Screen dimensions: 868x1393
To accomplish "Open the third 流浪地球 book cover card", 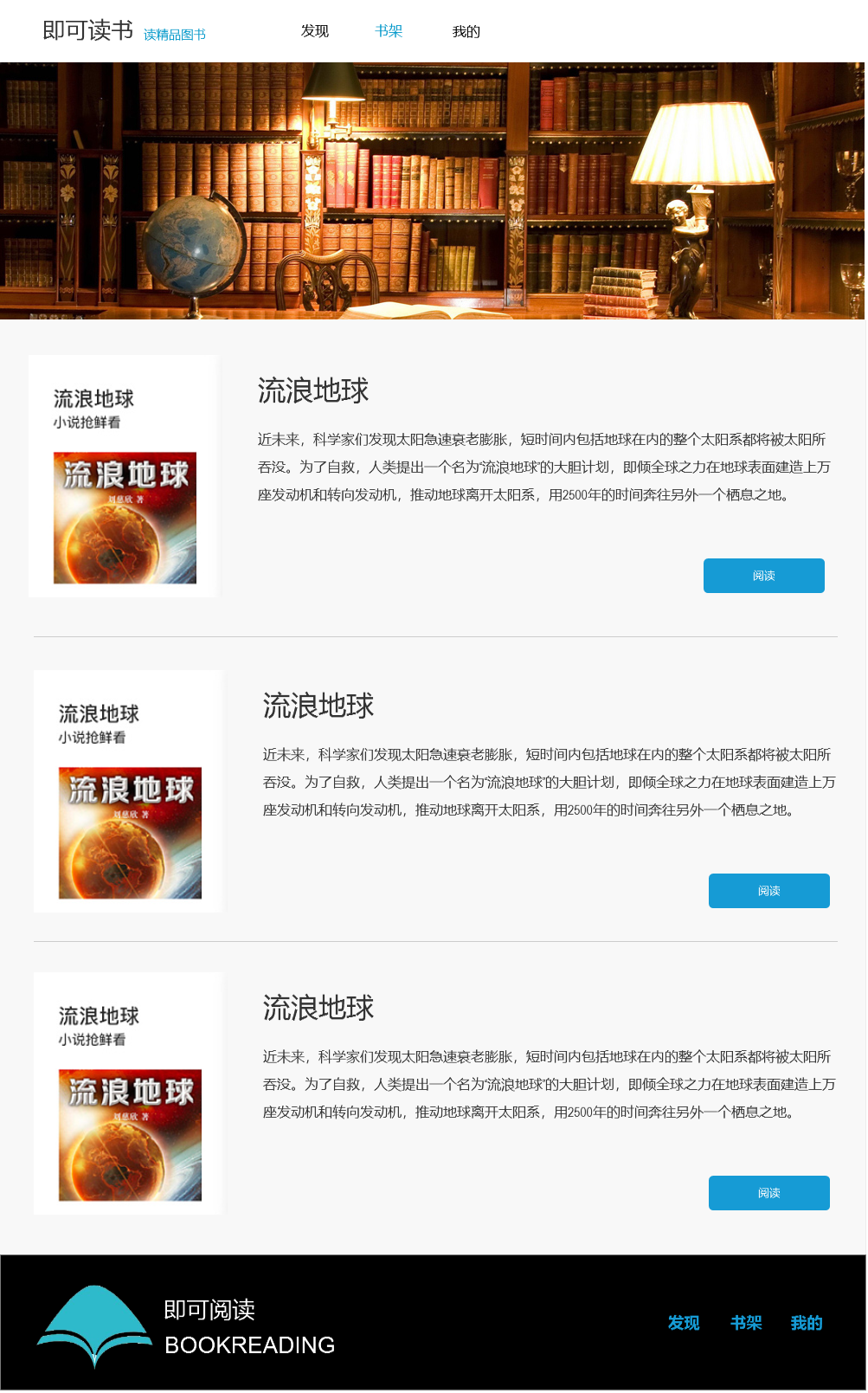I will (x=129, y=1093).
